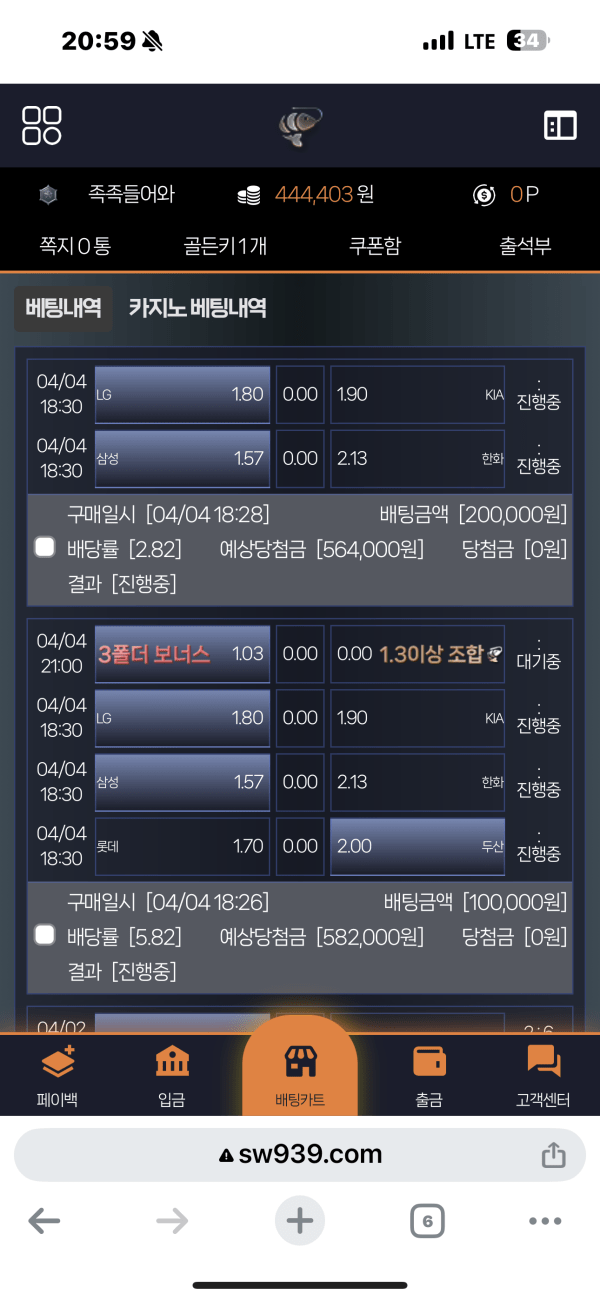Tap the sw939.com address bar
Screen dimensions: 600x1300
300,1155
